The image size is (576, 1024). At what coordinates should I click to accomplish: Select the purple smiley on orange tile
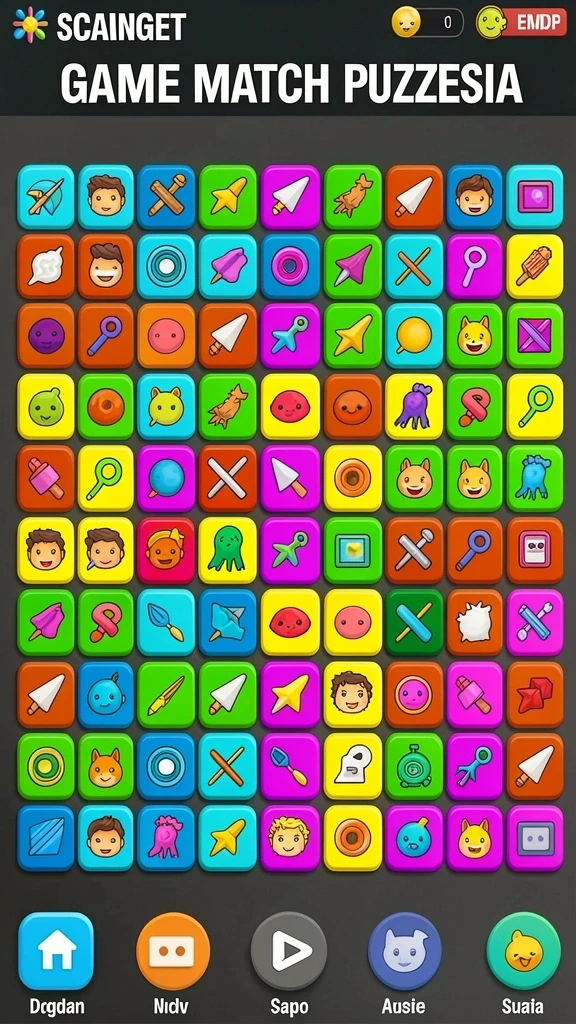pyautogui.click(x=46, y=336)
